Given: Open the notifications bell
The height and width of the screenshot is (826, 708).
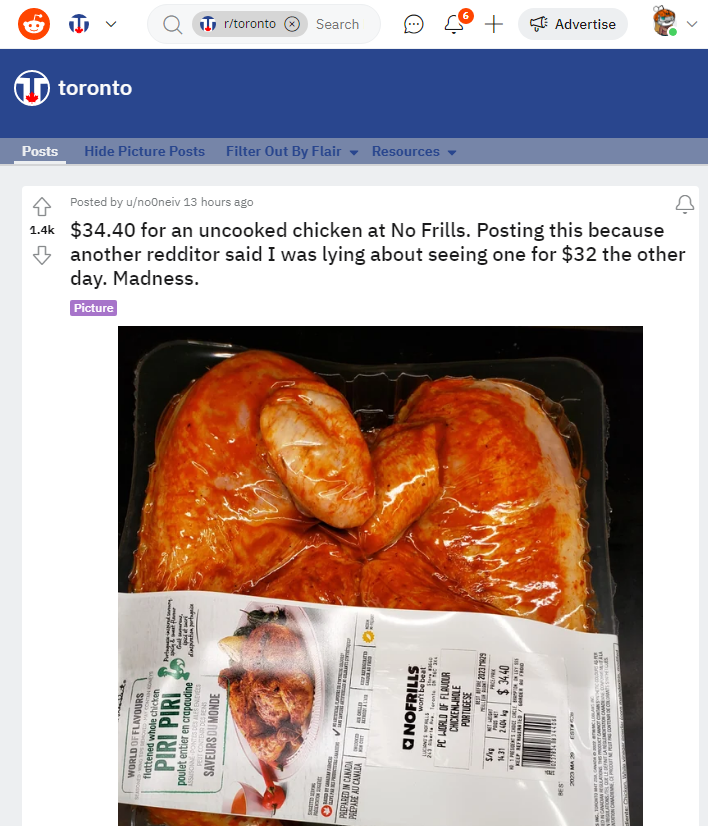Looking at the screenshot, I should point(454,24).
